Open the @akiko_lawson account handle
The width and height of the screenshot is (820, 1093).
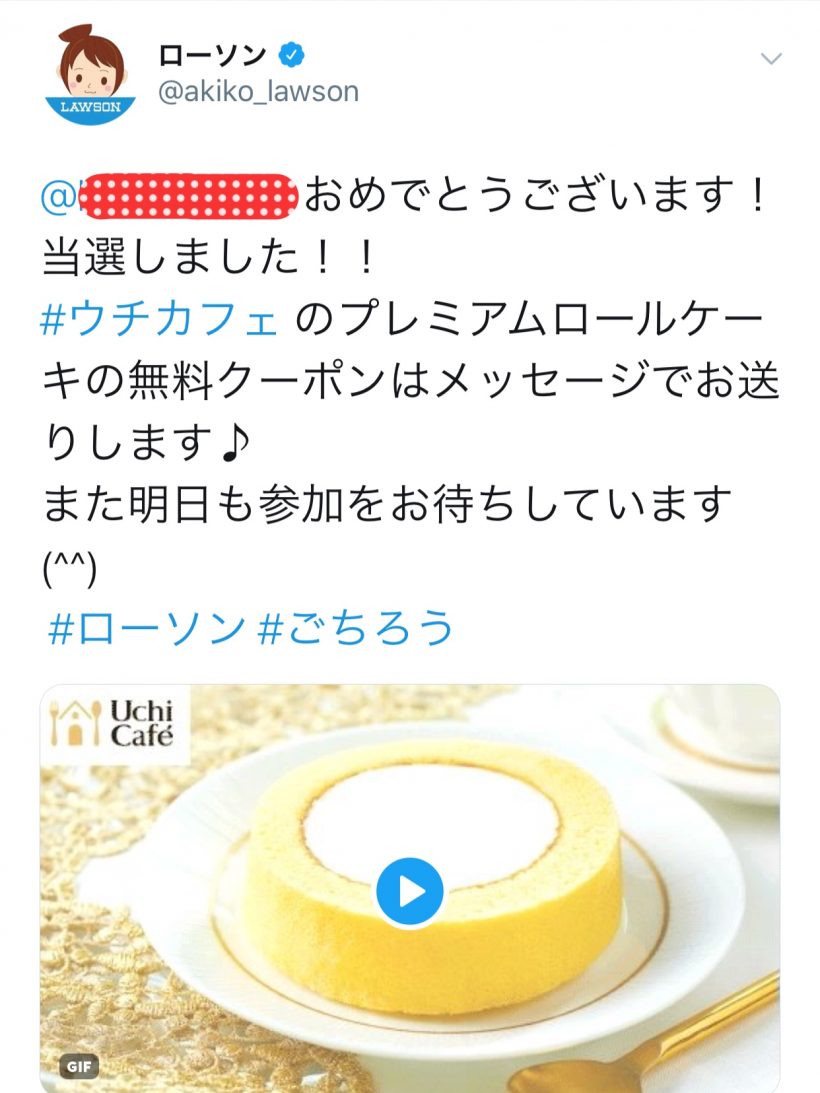tap(258, 92)
